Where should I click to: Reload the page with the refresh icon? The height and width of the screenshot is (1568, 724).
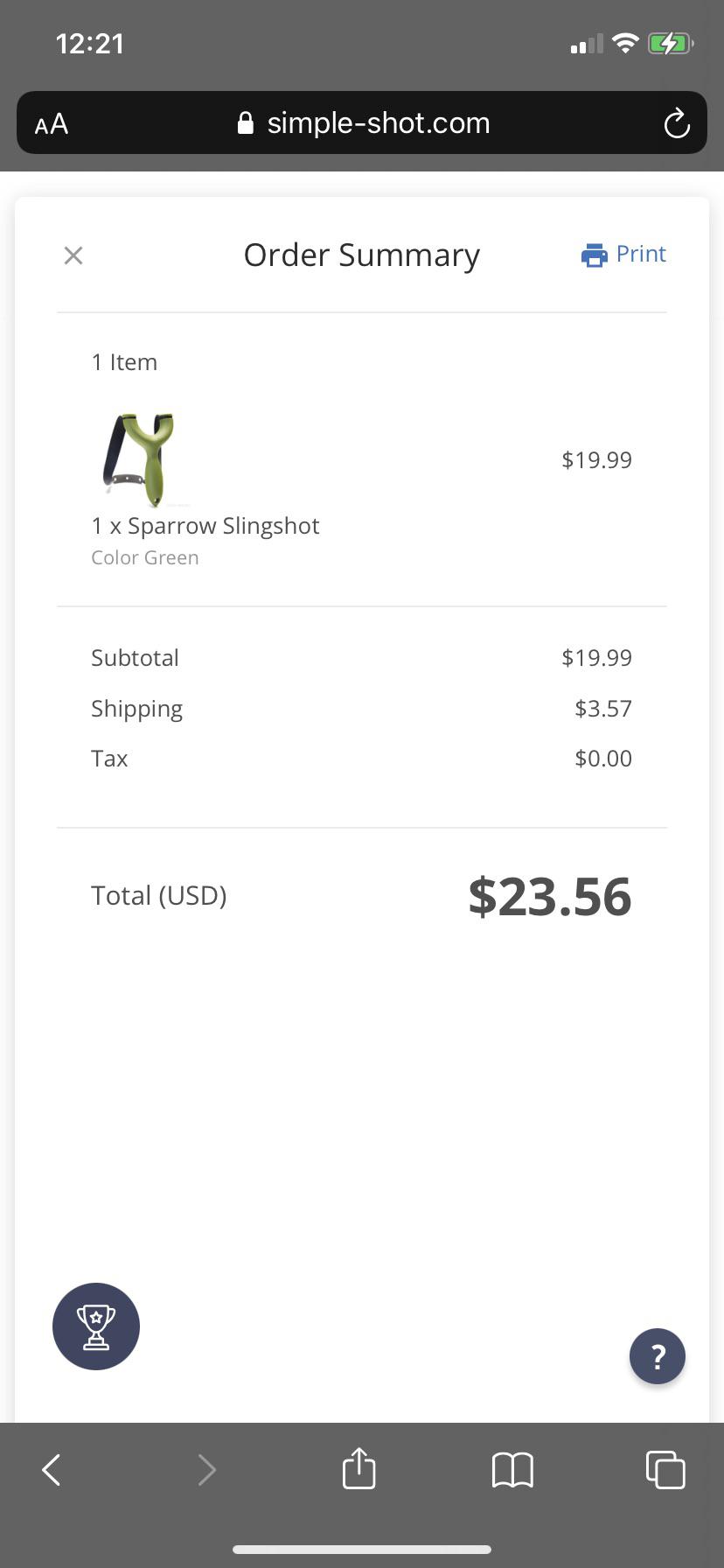click(676, 123)
